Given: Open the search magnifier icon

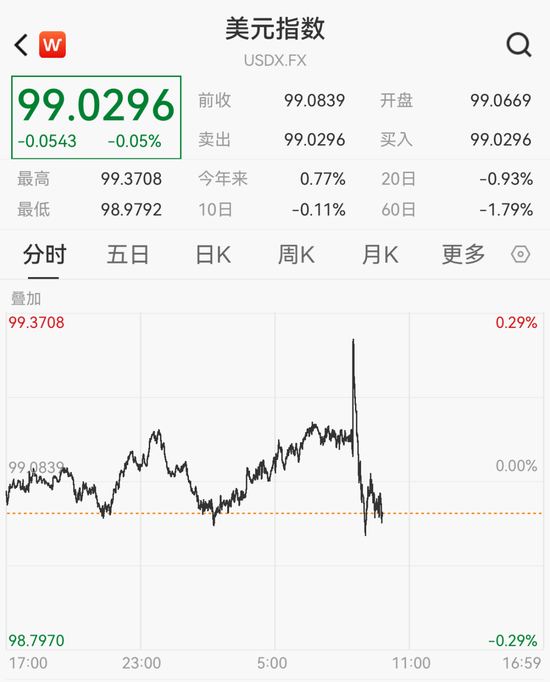Looking at the screenshot, I should [x=519, y=45].
